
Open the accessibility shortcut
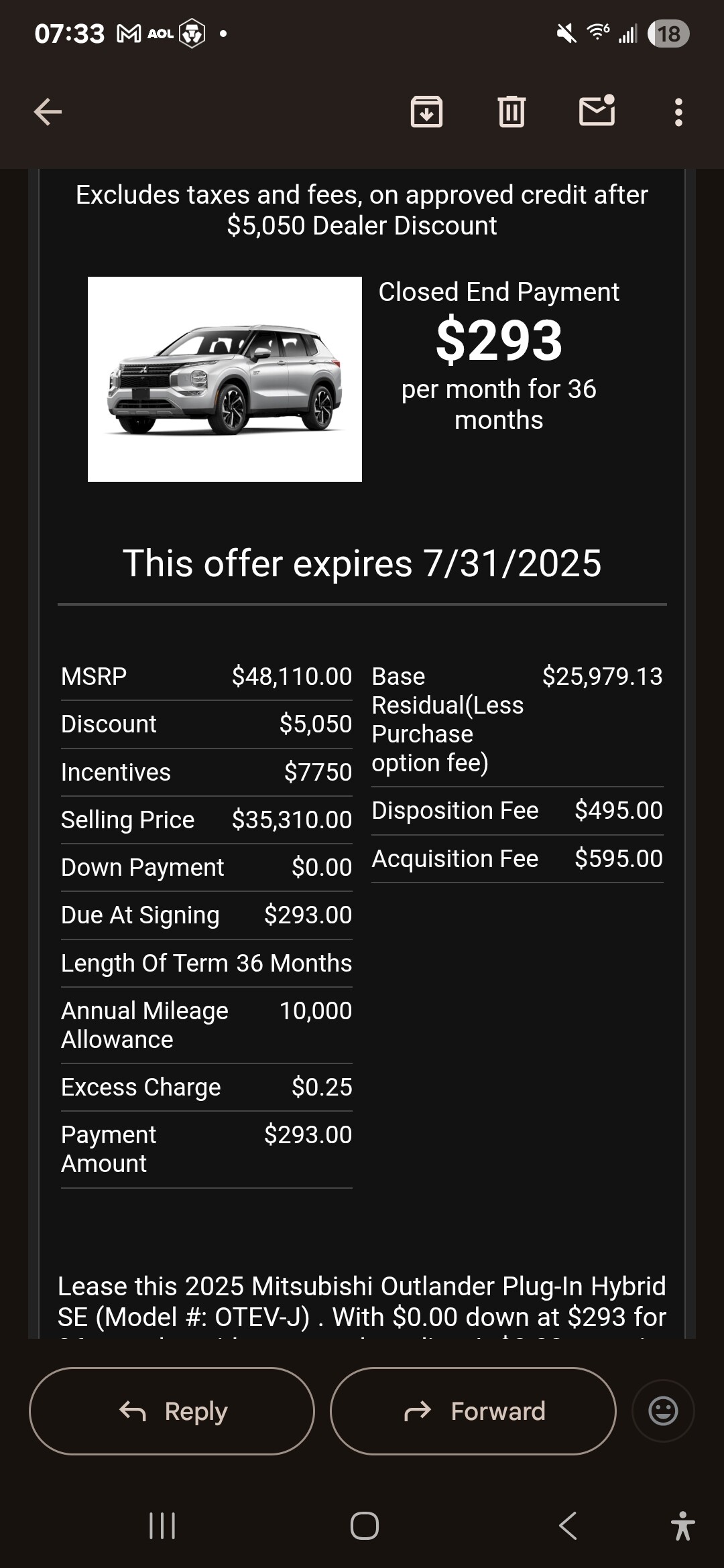[682, 1526]
